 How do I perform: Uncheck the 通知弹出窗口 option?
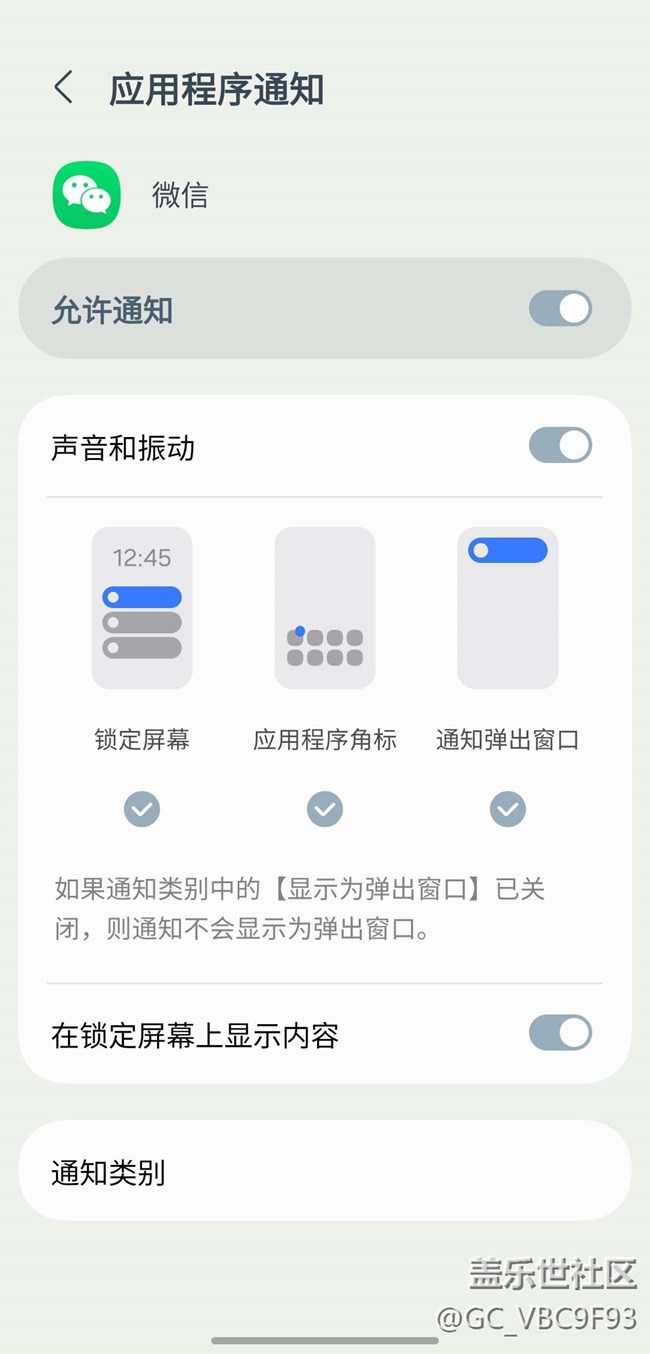coord(508,808)
